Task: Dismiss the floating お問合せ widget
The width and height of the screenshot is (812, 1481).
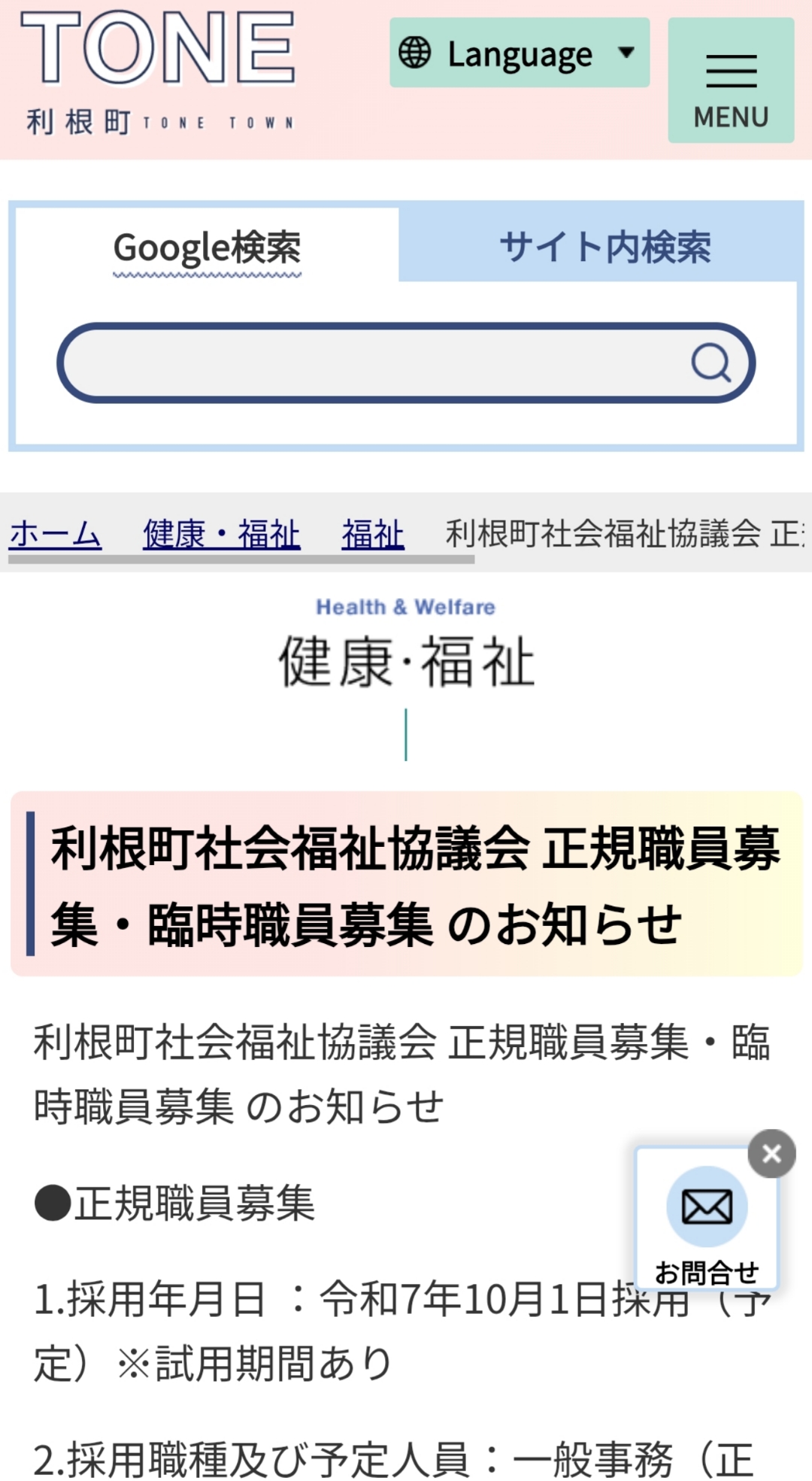Action: click(x=771, y=1154)
